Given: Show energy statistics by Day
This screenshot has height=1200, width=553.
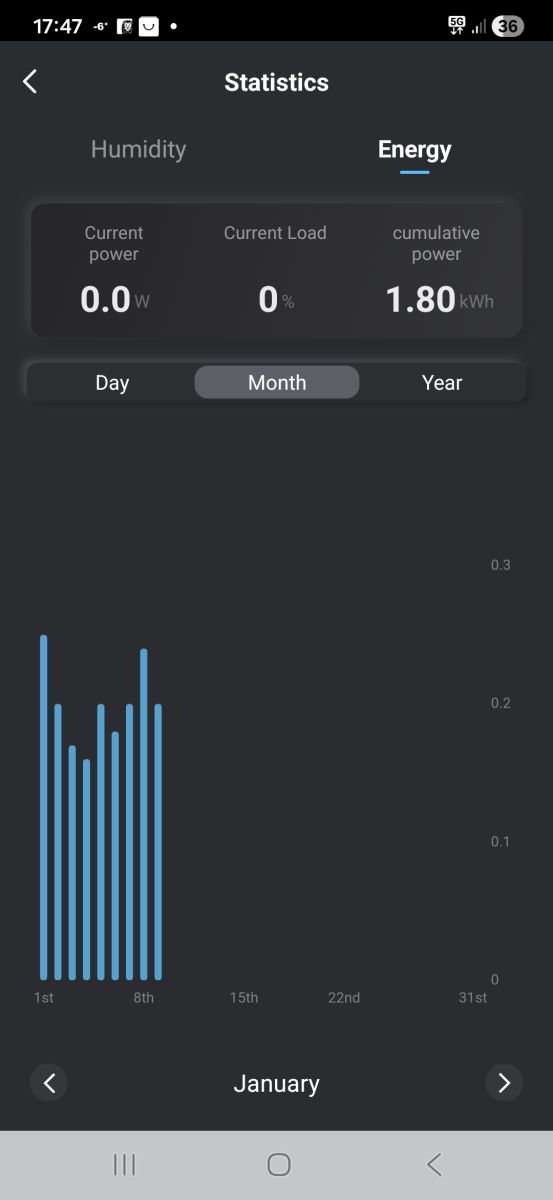Looking at the screenshot, I should pos(112,383).
